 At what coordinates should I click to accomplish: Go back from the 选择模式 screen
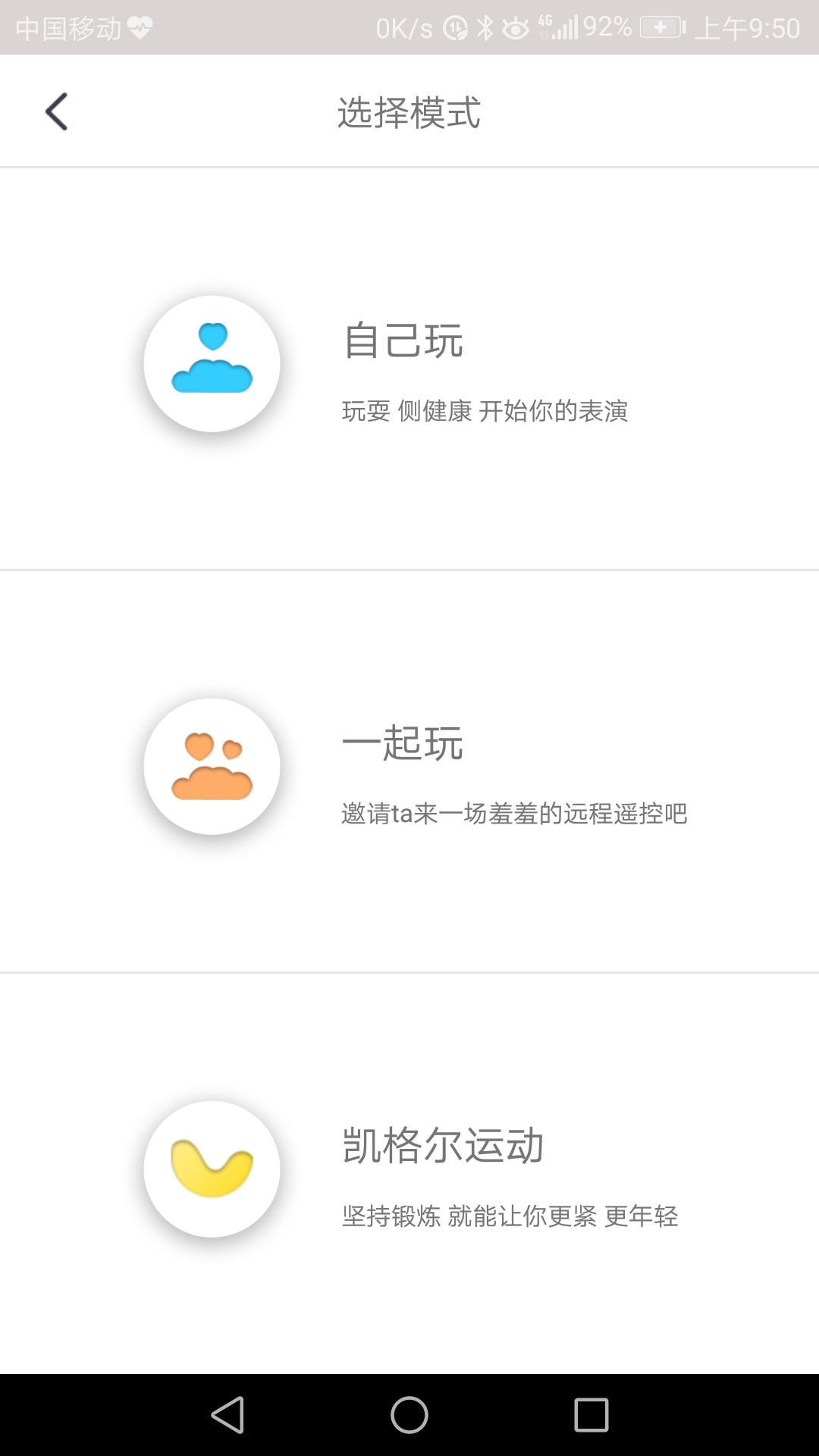(x=57, y=112)
